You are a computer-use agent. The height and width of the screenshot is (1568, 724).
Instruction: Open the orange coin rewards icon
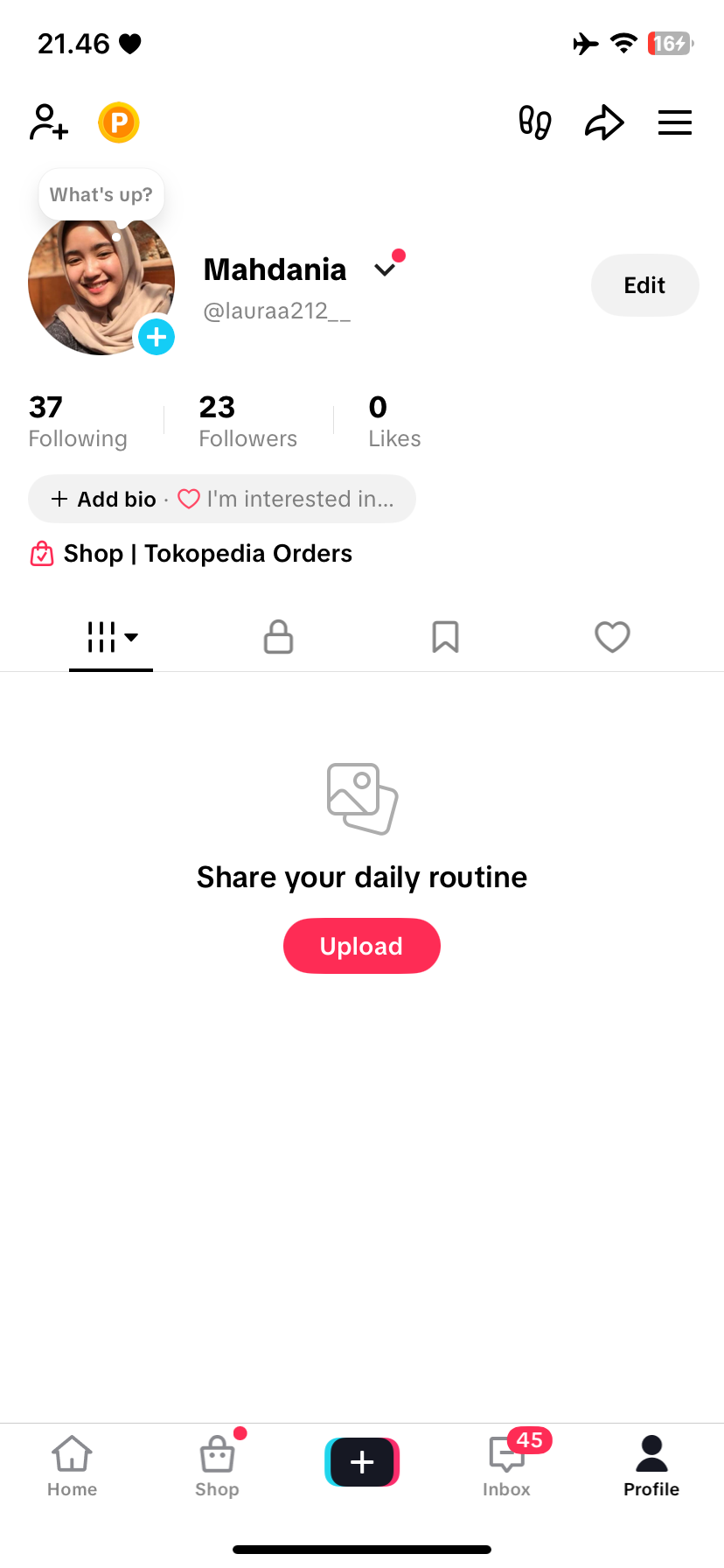119,122
